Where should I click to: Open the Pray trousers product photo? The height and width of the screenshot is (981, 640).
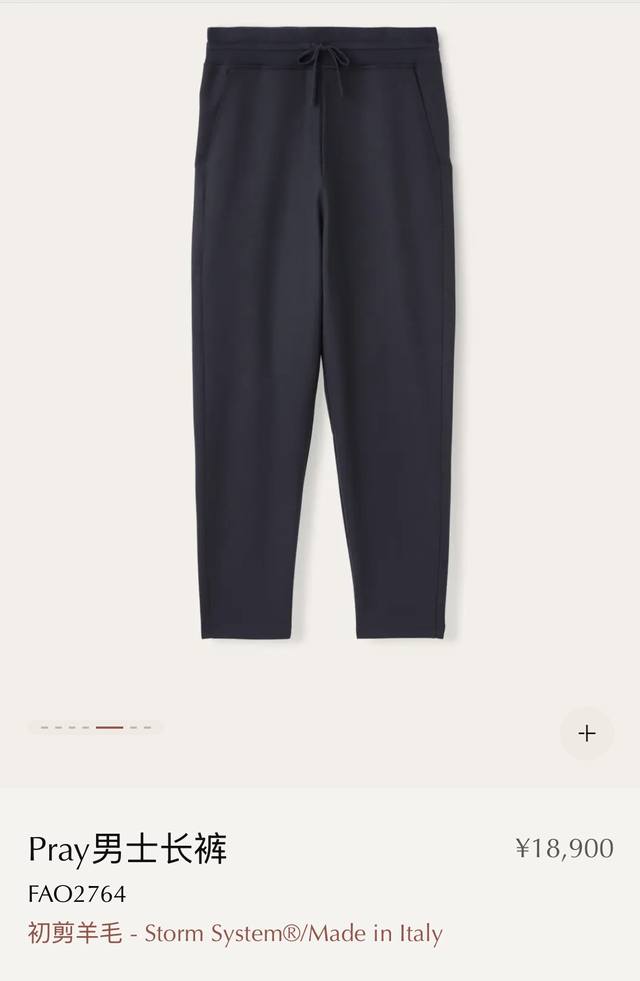click(324, 330)
